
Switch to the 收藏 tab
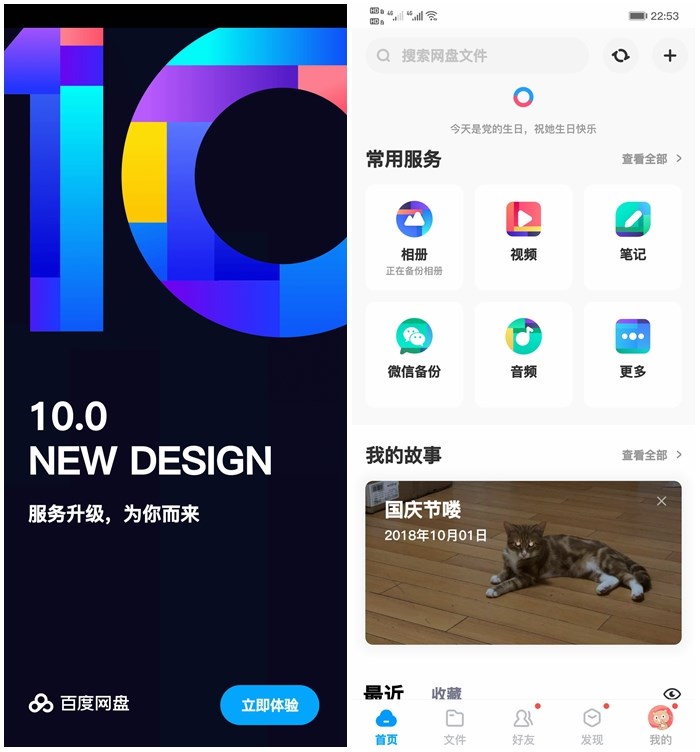[446, 693]
